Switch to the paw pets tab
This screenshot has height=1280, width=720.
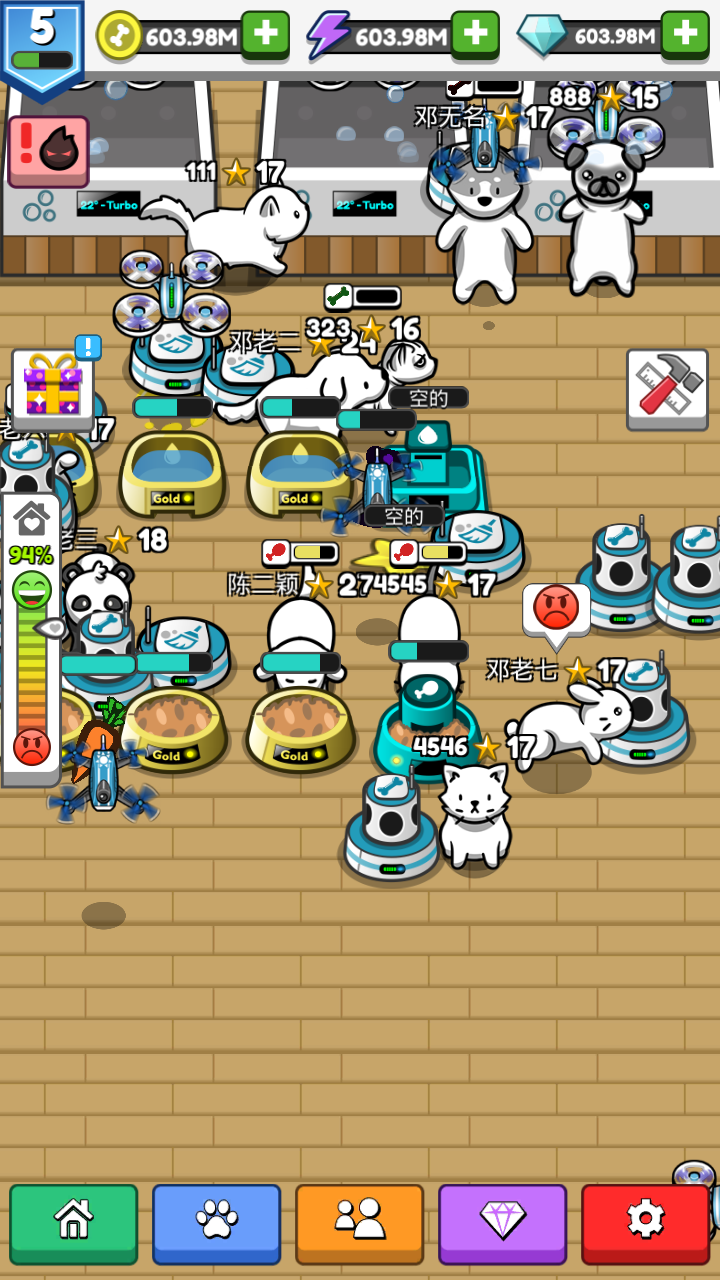[x=217, y=1223]
